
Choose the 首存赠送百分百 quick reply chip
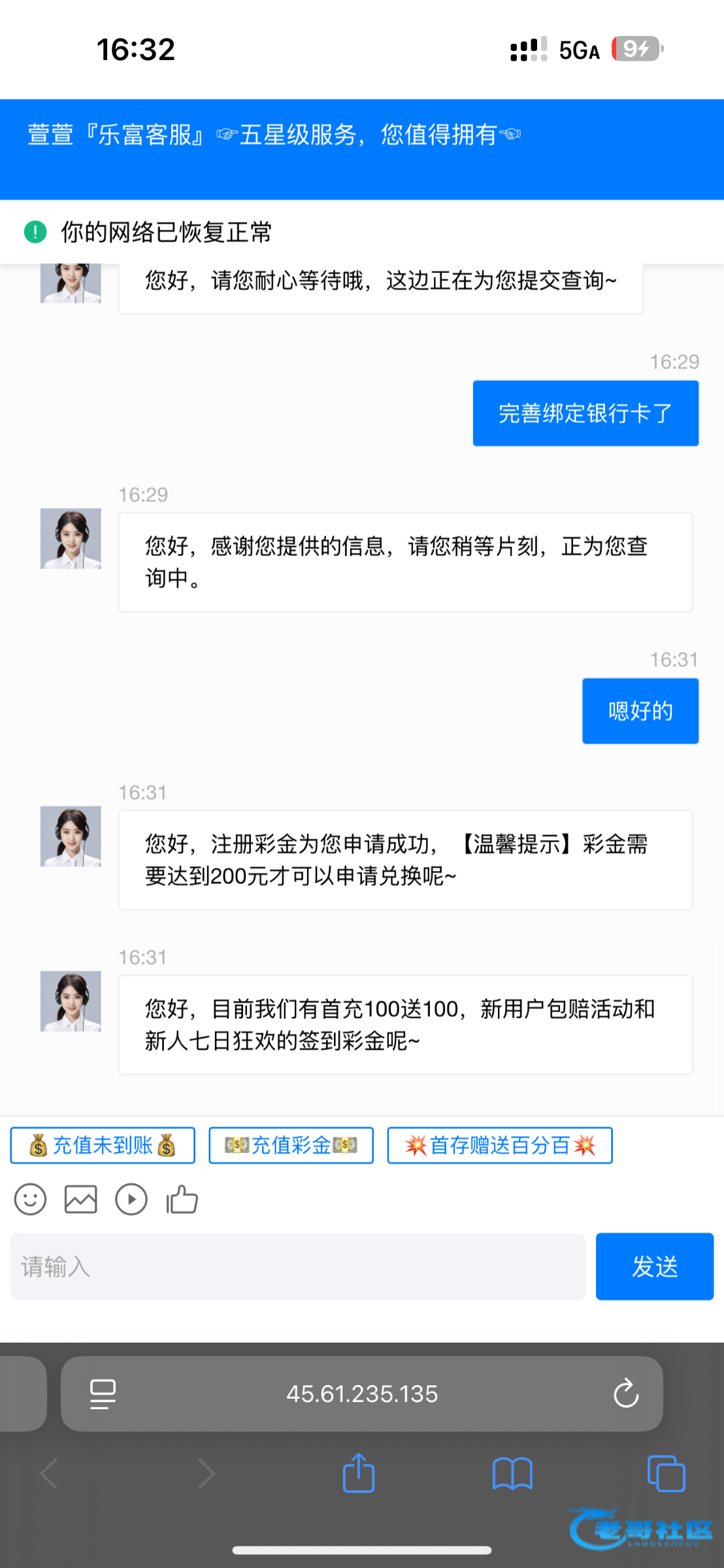point(500,1145)
